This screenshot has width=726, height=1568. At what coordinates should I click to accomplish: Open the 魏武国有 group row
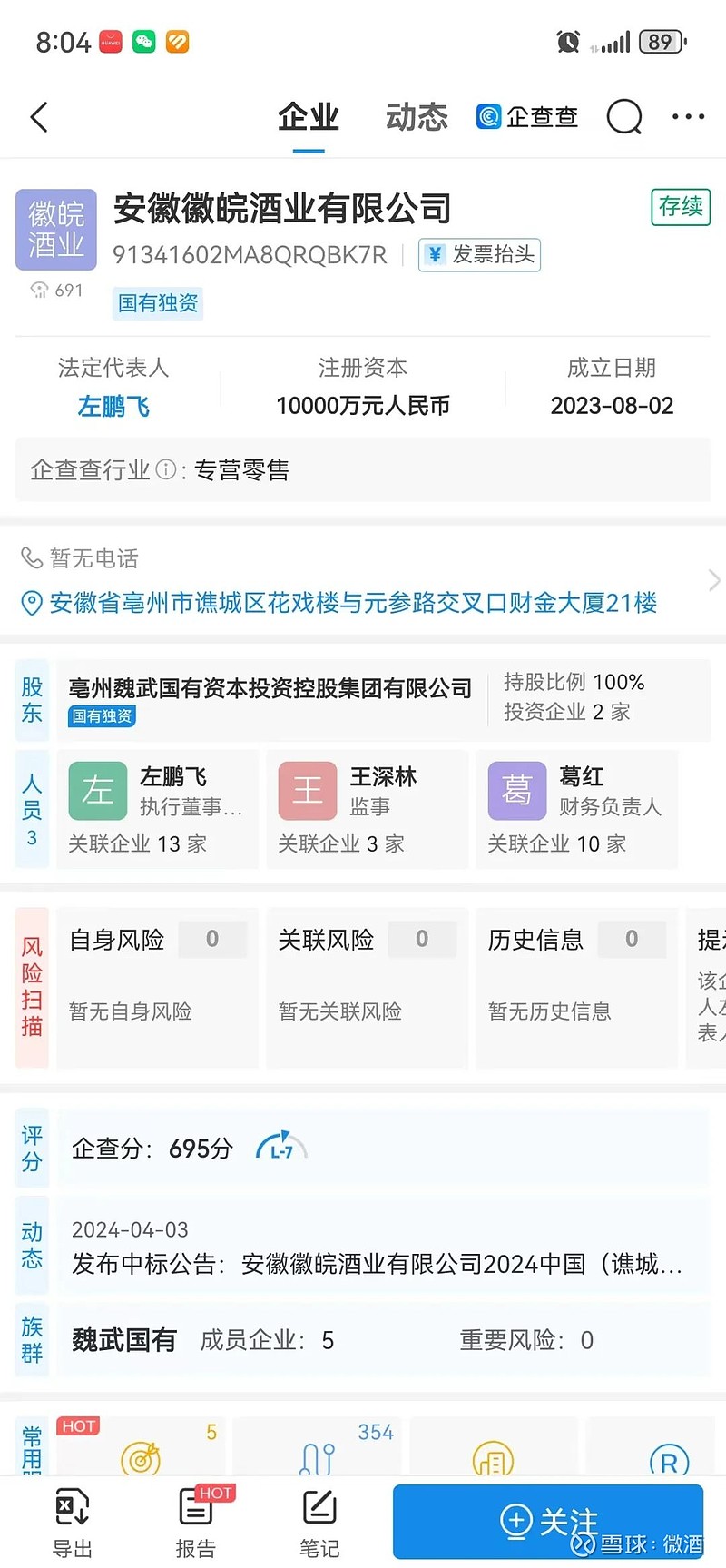tap(383, 1340)
